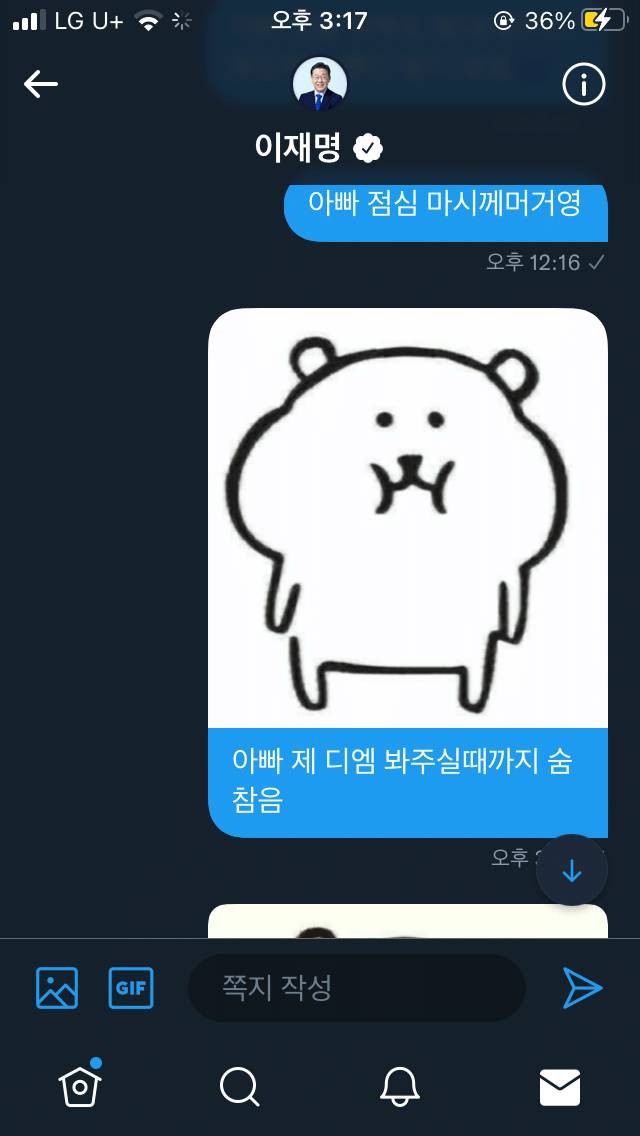
Task: Open the Messages envelope tab
Action: coord(560,1087)
